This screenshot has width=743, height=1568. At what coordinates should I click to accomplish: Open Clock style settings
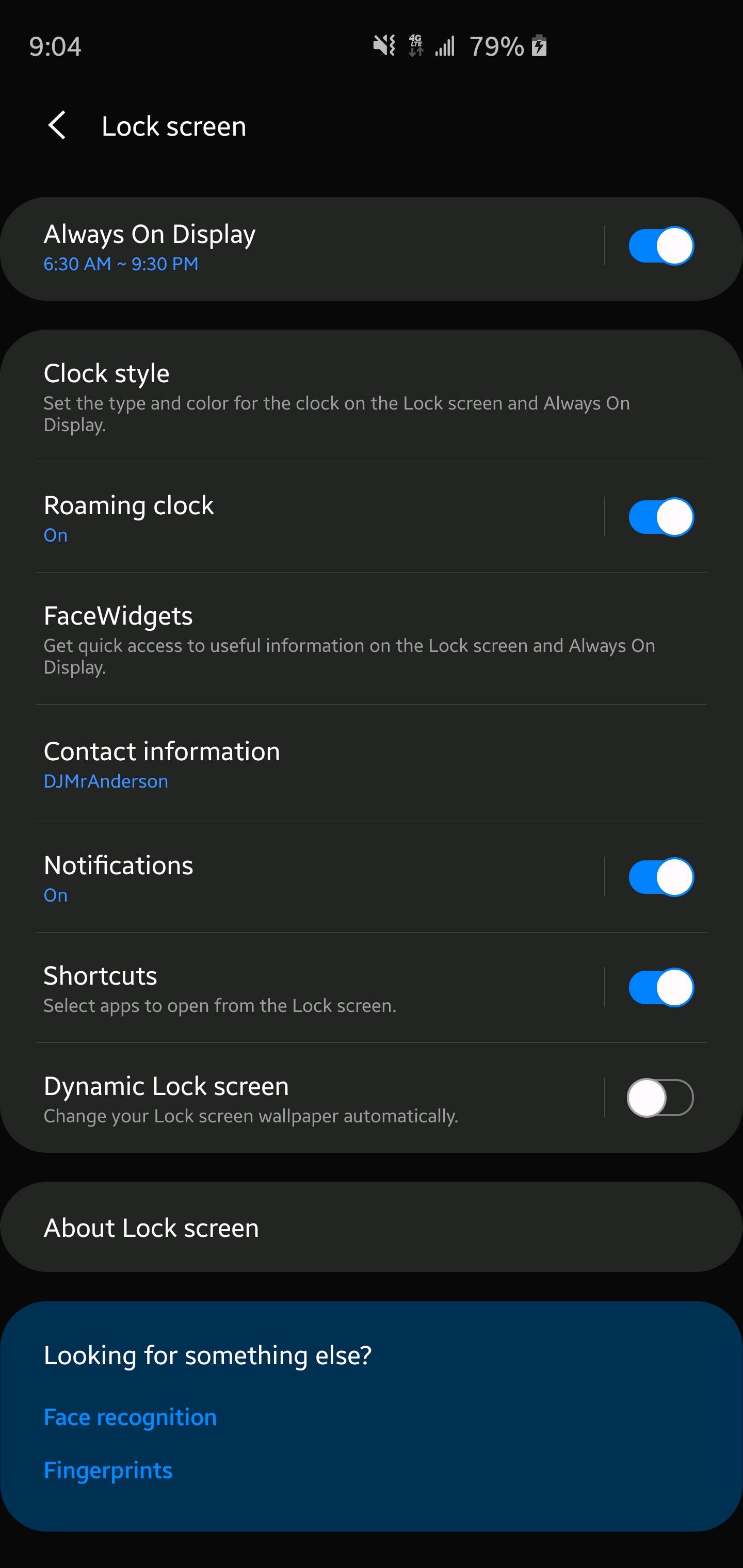335,397
